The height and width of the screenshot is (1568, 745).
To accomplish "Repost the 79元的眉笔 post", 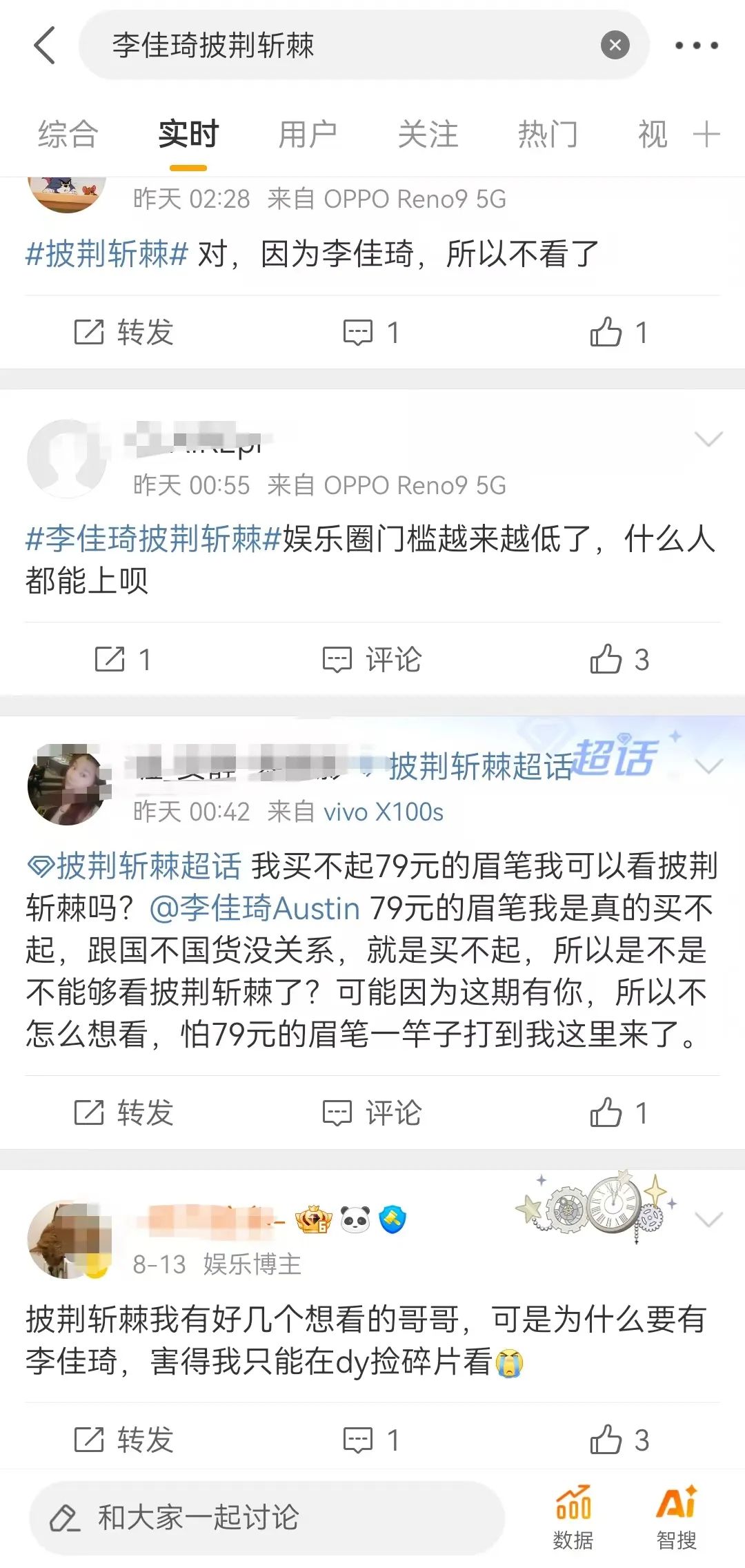I will 124,1113.
